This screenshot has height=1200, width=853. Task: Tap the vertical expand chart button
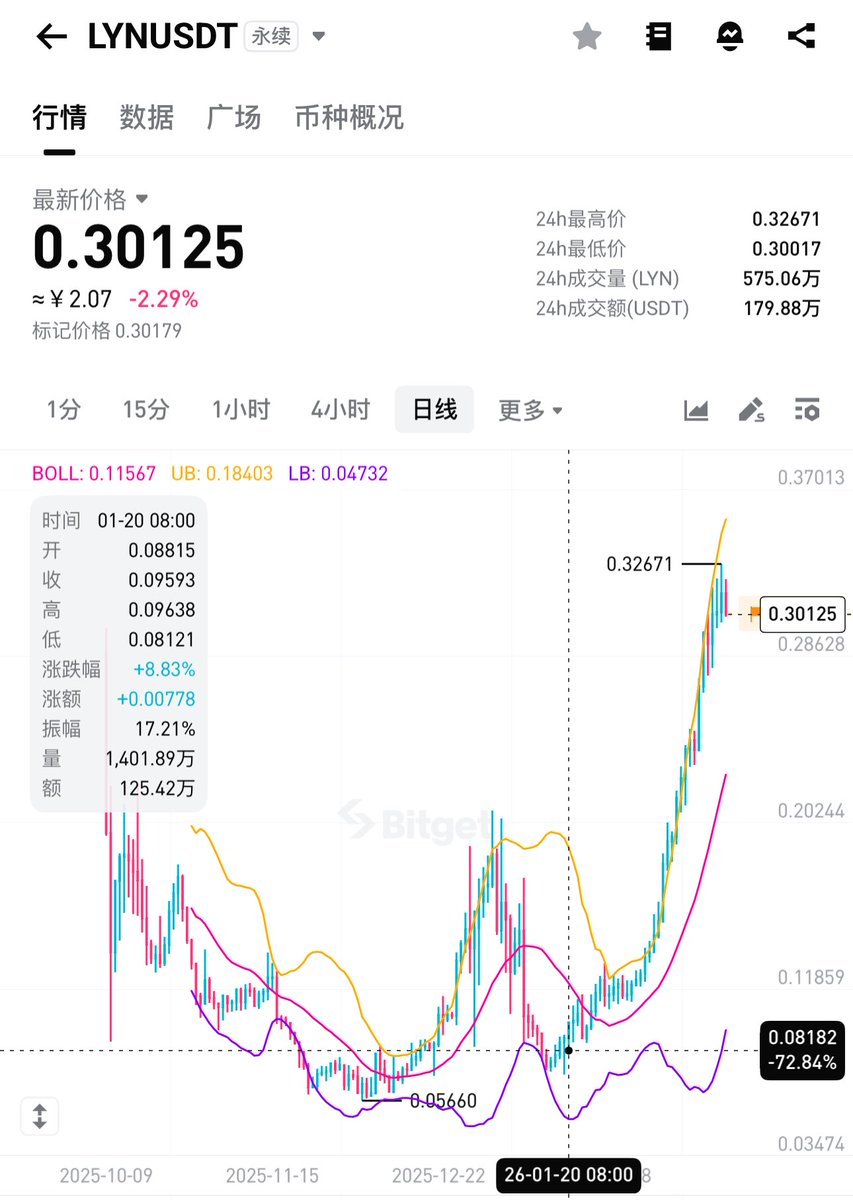pyautogui.click(x=40, y=1115)
